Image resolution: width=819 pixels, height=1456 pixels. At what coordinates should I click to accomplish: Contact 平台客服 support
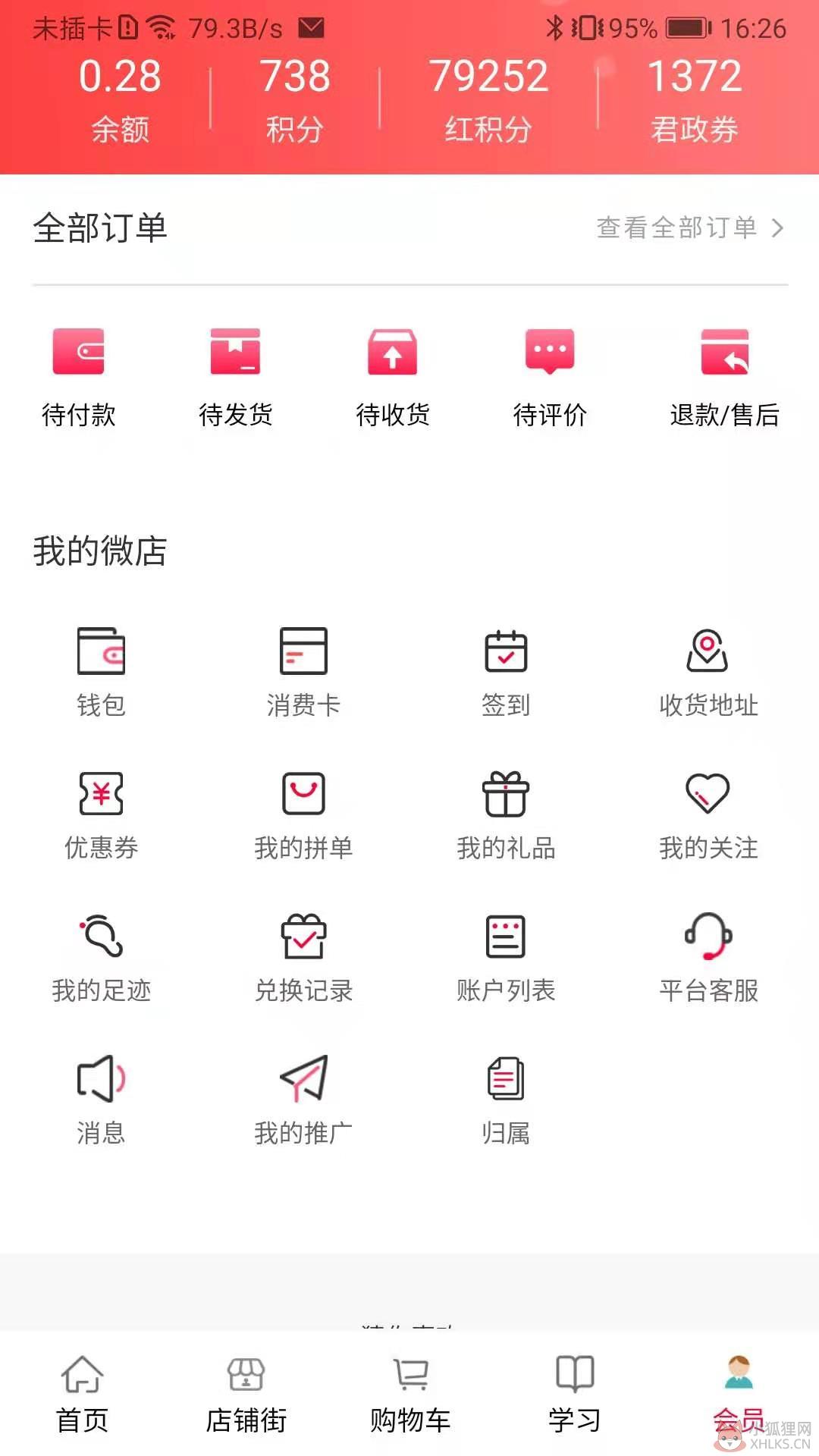(x=708, y=958)
